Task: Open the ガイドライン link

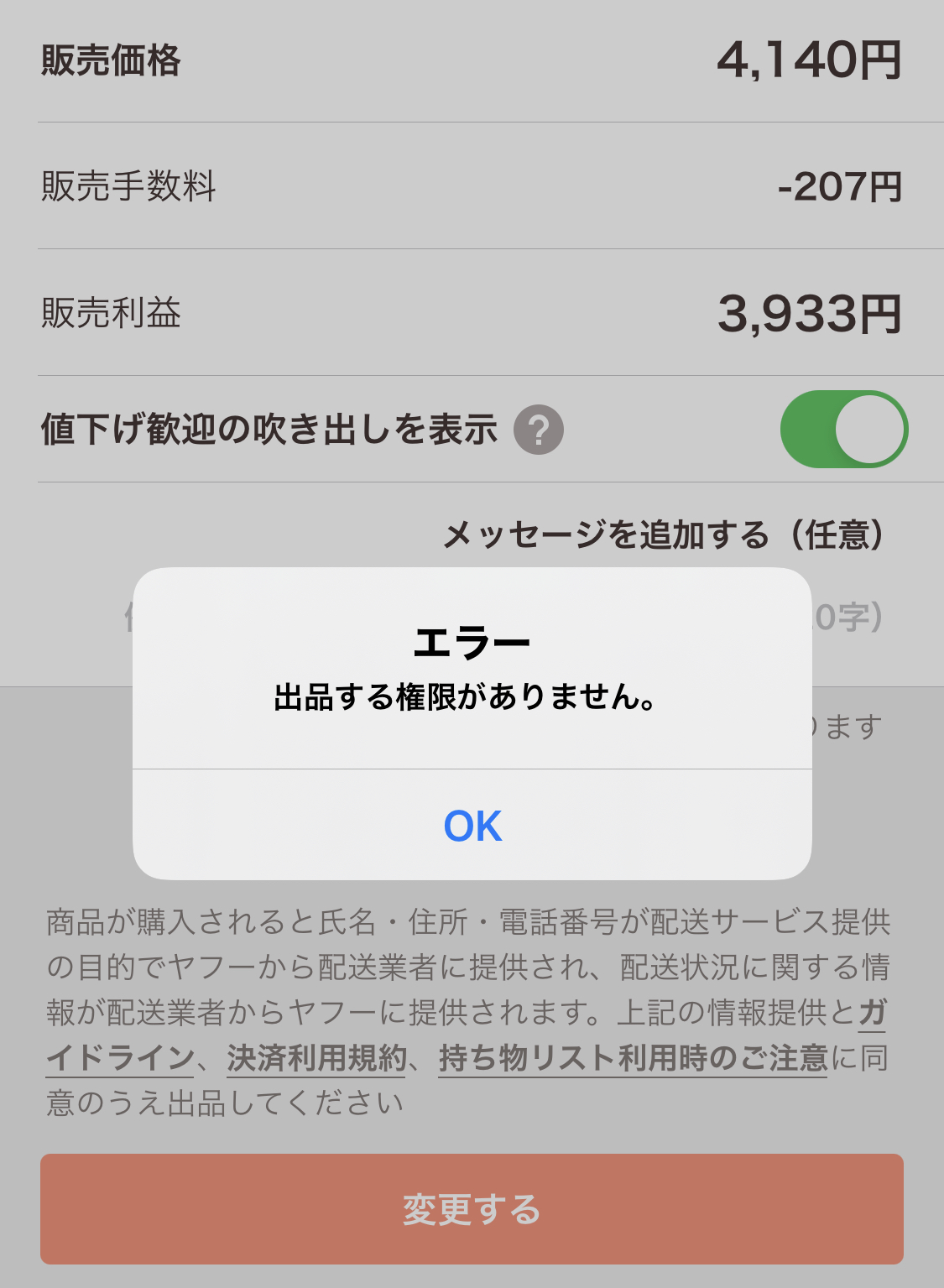Action: coord(120,1057)
